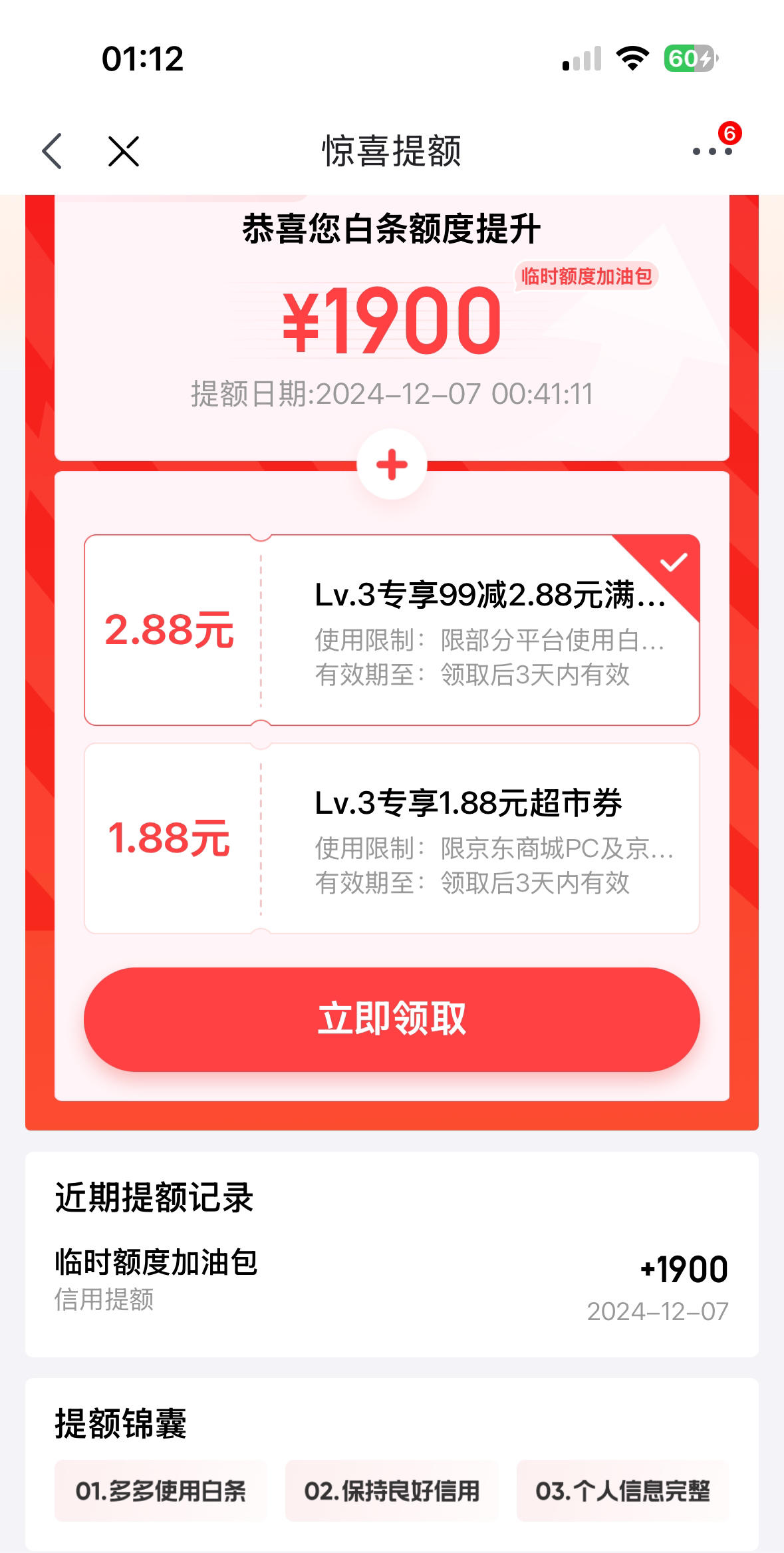Open the three-dot more menu

click(x=712, y=151)
